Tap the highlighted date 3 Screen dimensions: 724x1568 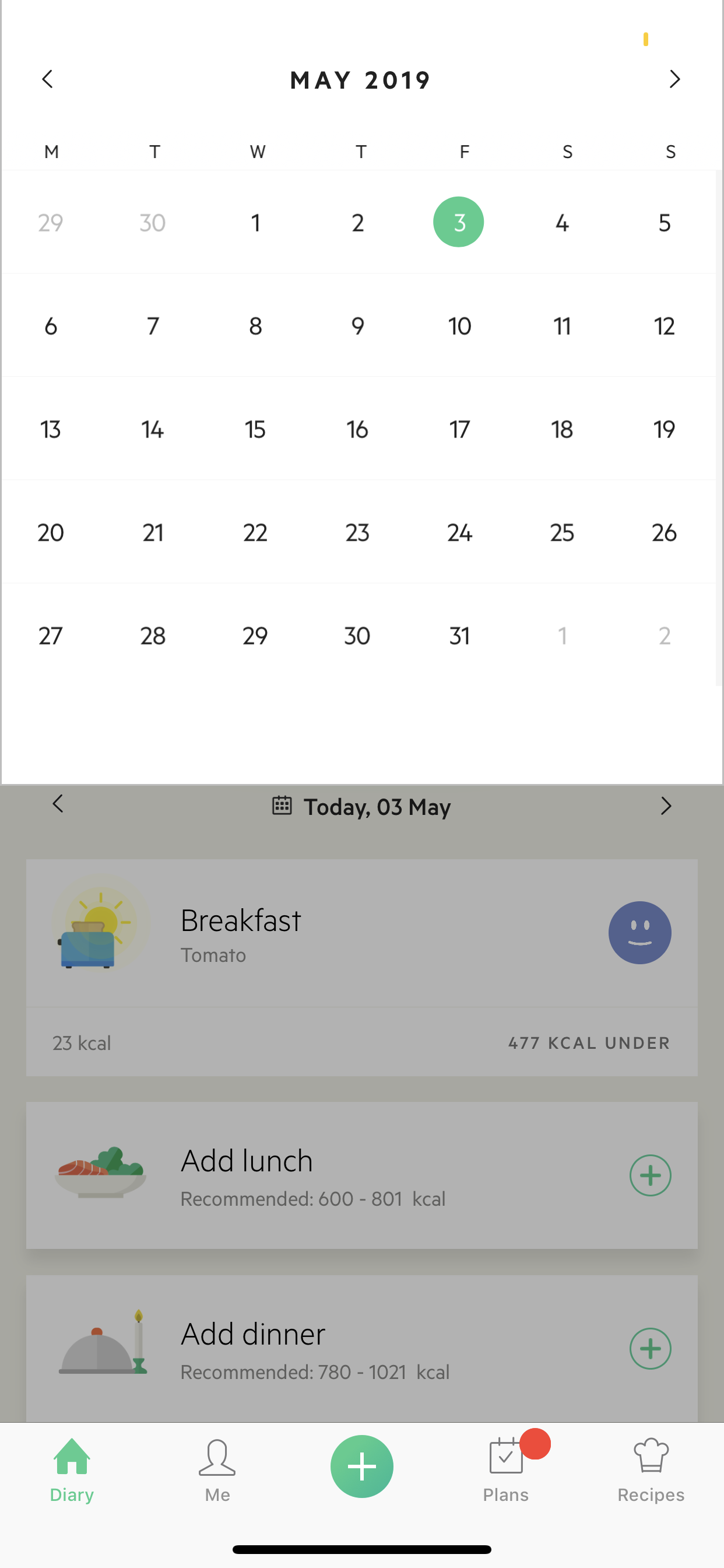[x=459, y=222]
